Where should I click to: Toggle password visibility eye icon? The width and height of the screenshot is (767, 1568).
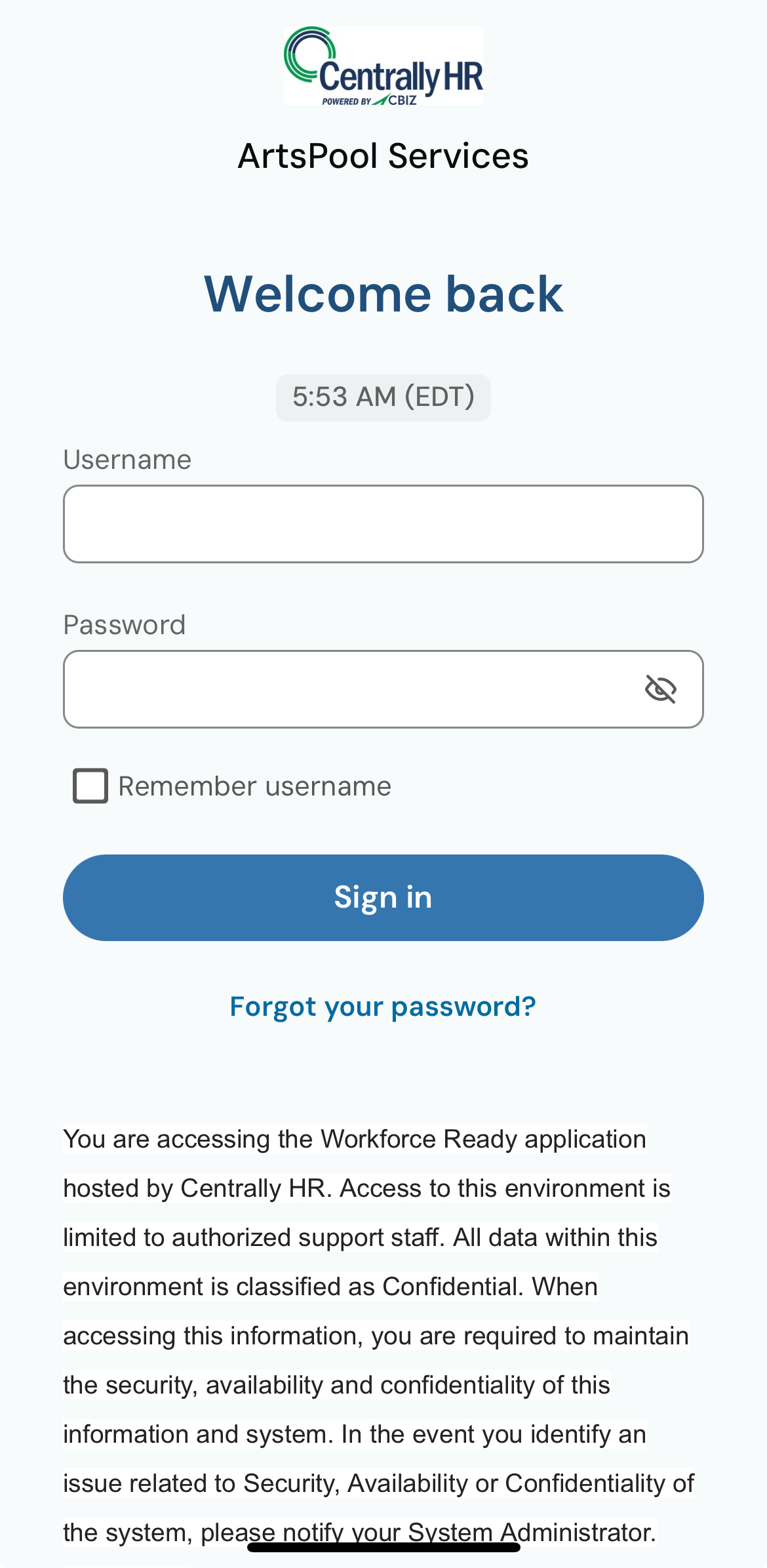pyautogui.click(x=660, y=689)
